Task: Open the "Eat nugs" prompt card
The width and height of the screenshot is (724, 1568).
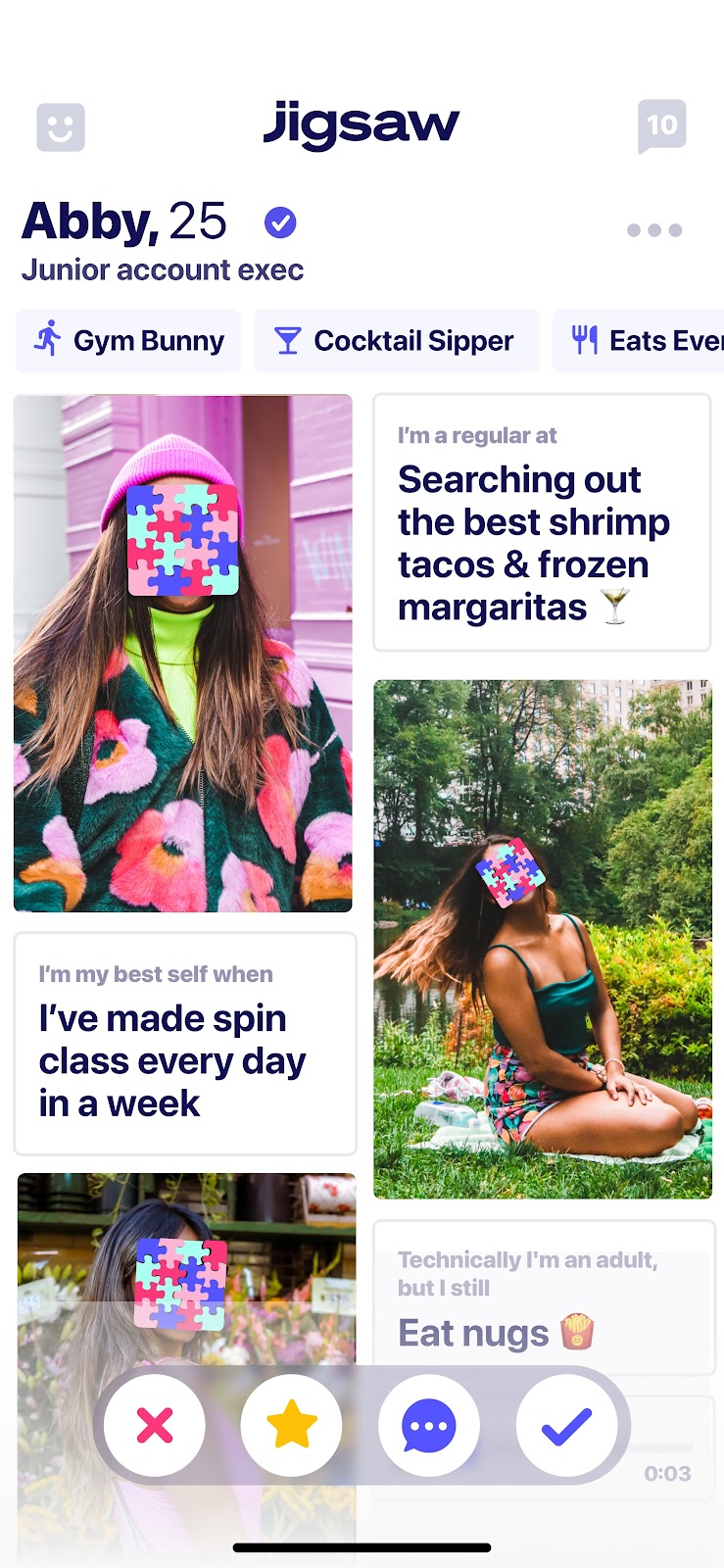Action: coord(542,1298)
